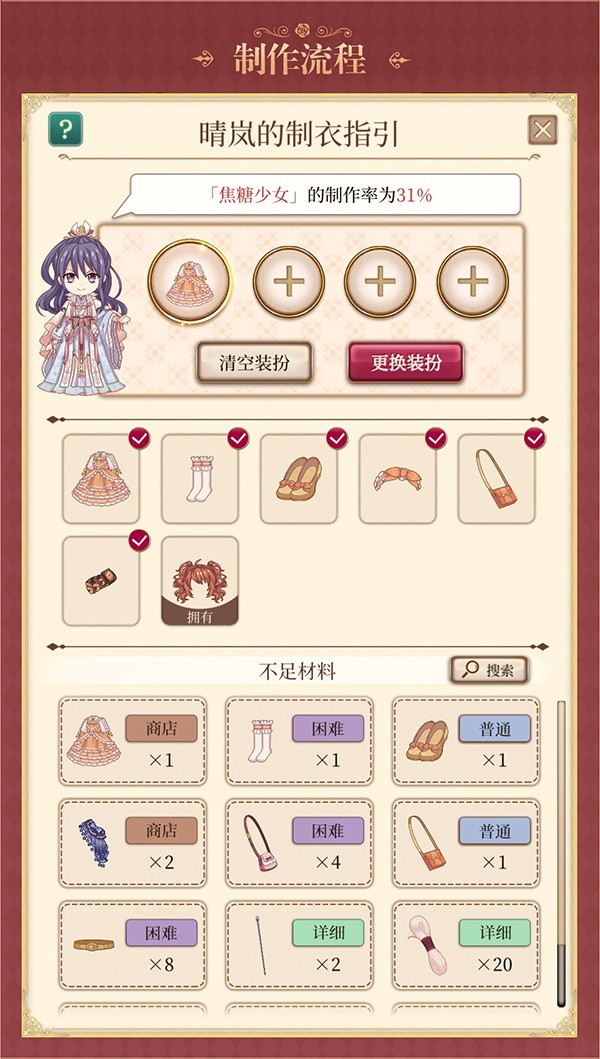Screen dimensions: 600x1059
Task: View 详细 for the thread material ×20
Action: click(x=493, y=933)
